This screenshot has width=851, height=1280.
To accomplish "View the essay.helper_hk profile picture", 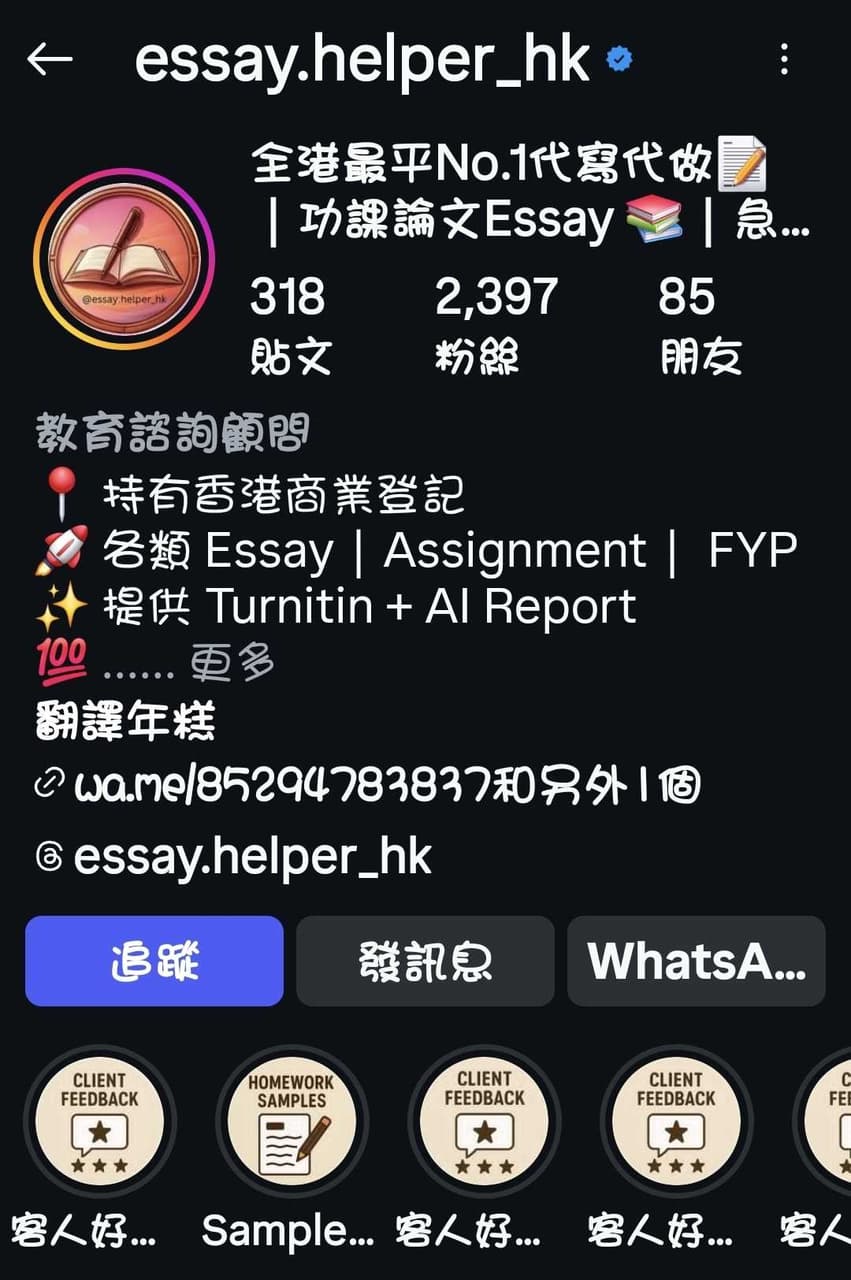I will pyautogui.click(x=124, y=258).
